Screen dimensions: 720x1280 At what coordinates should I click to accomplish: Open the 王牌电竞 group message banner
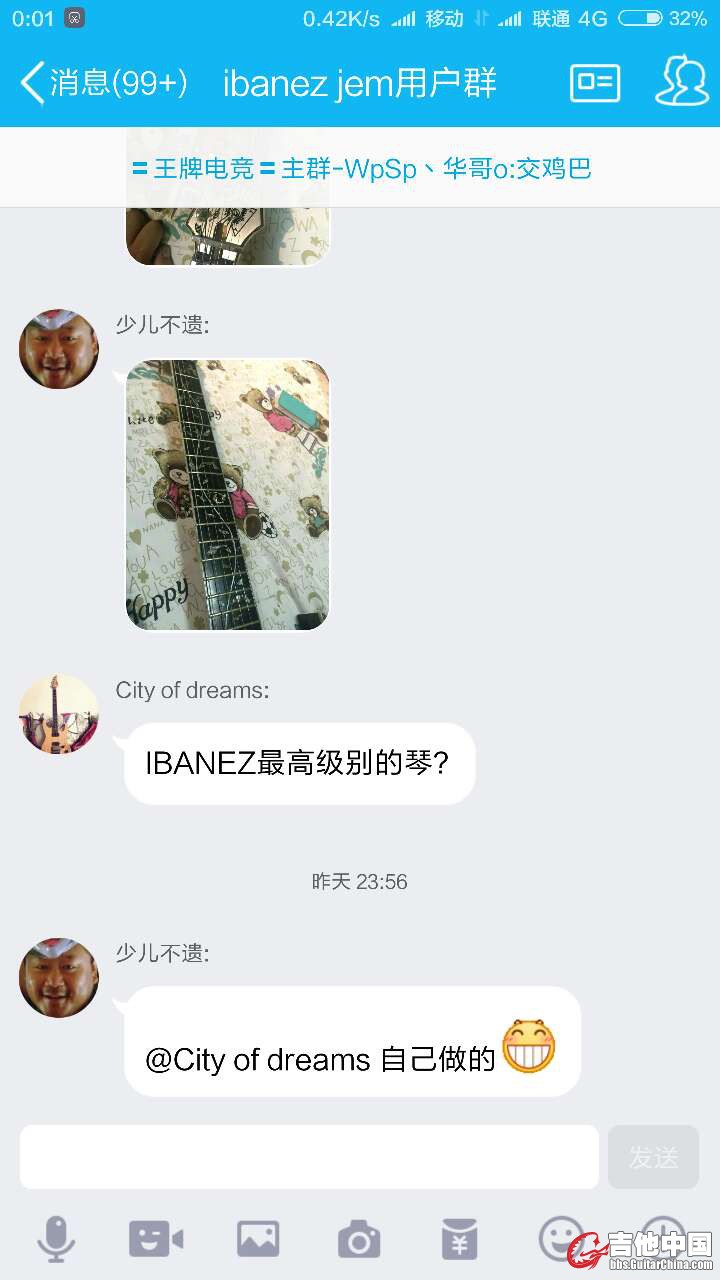coord(360,168)
